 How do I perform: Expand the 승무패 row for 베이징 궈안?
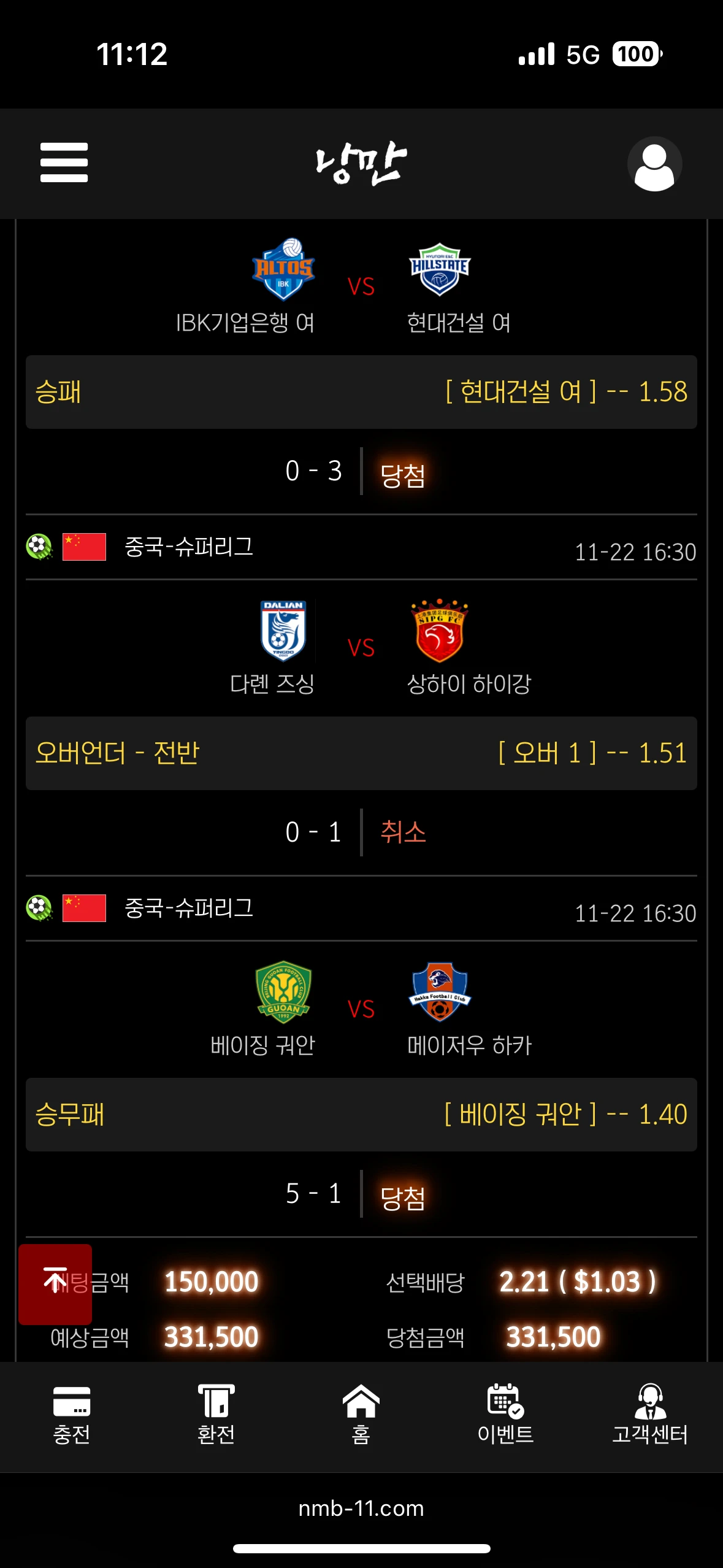point(361,1115)
